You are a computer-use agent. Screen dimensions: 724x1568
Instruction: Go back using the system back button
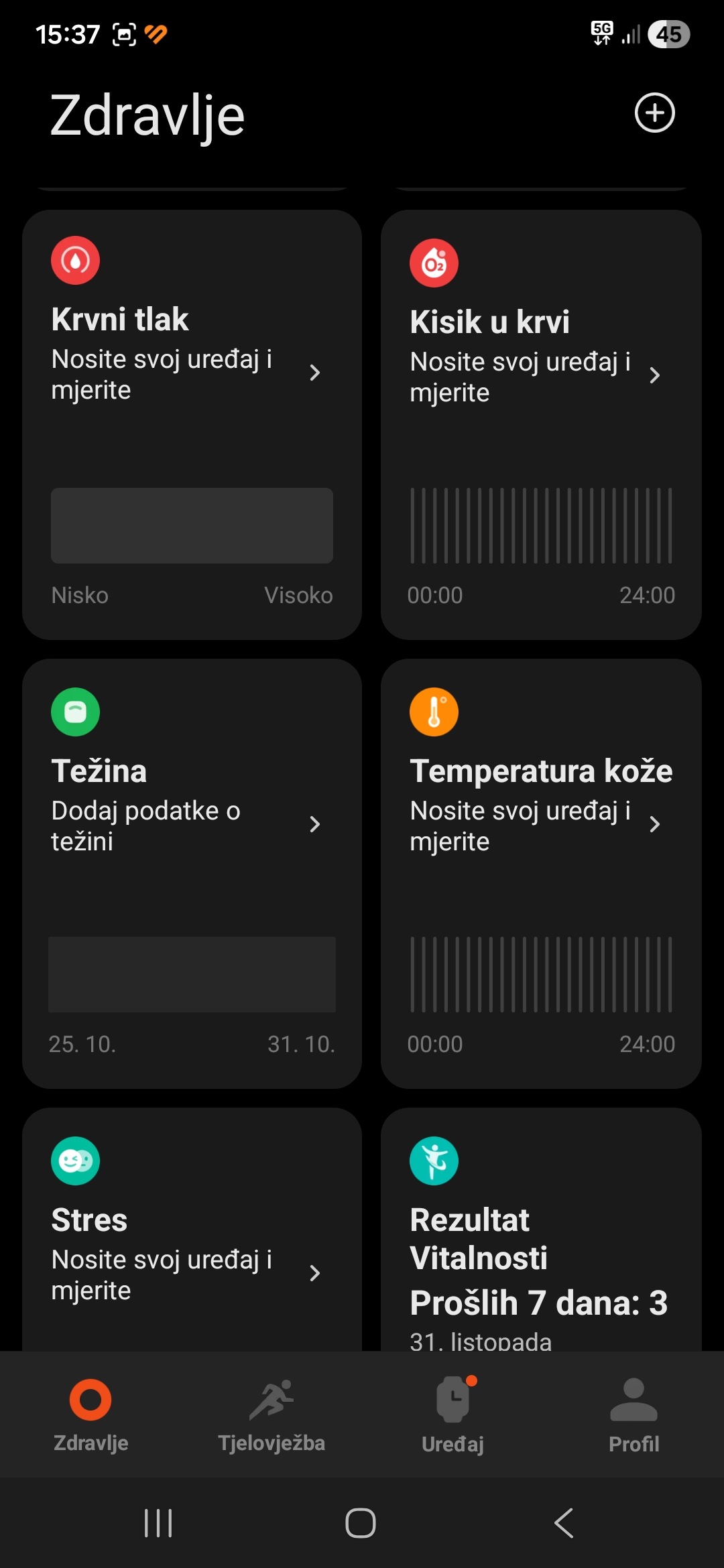564,1523
